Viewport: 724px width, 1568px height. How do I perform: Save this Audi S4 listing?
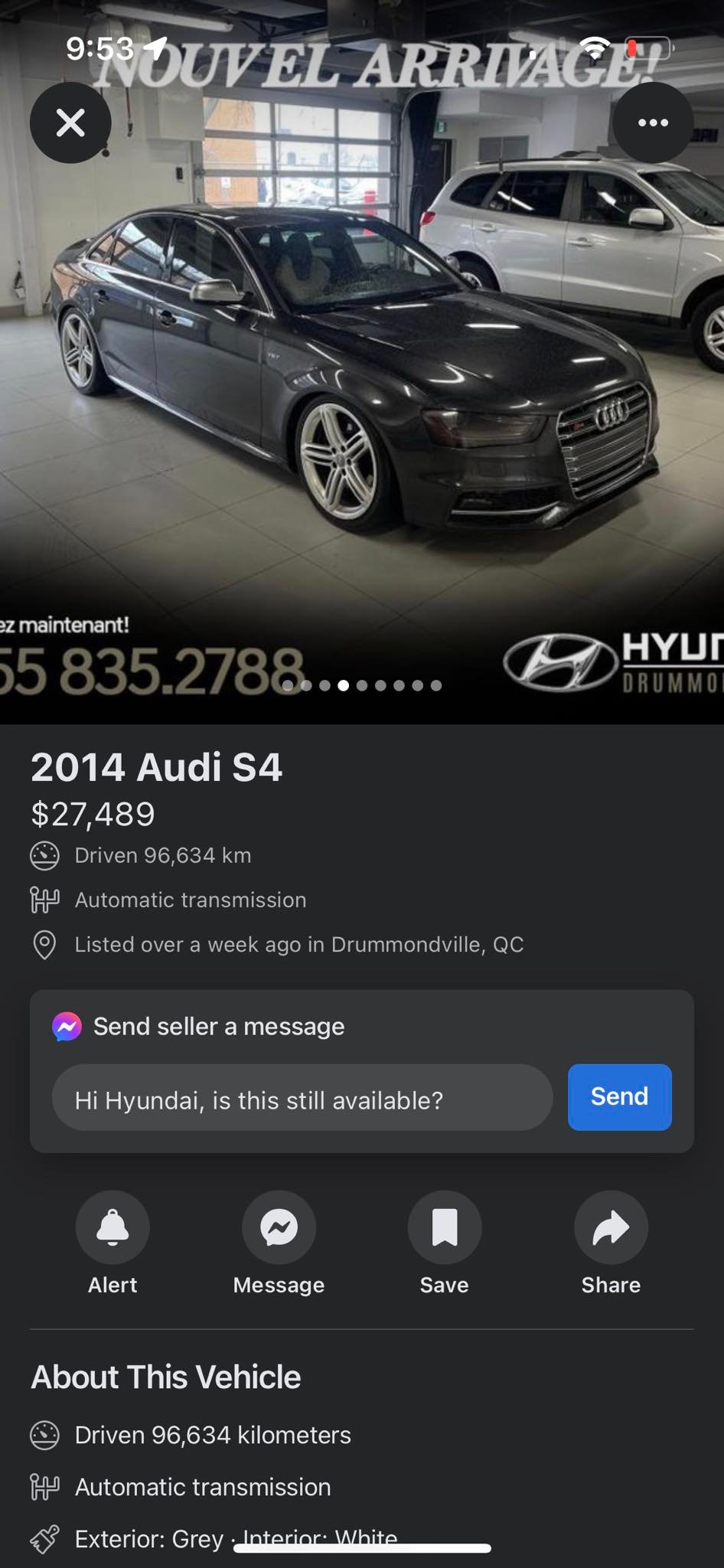click(x=445, y=1227)
